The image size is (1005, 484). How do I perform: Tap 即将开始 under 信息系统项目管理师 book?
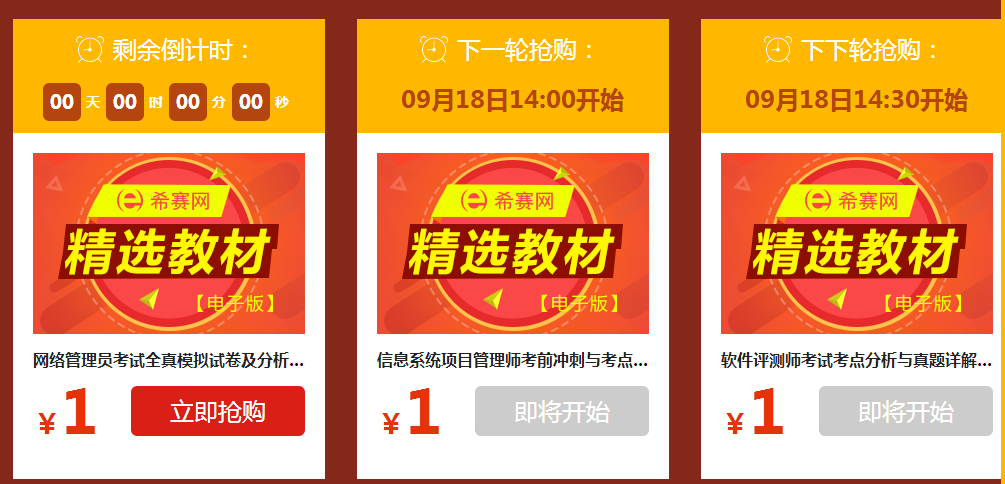[561, 411]
